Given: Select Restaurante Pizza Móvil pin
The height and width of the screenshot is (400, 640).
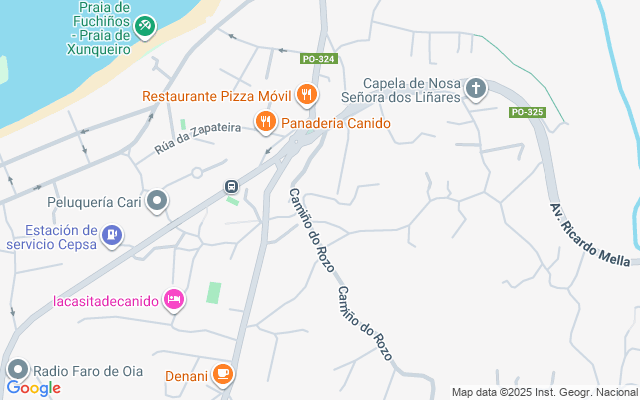Looking at the screenshot, I should [x=307, y=96].
